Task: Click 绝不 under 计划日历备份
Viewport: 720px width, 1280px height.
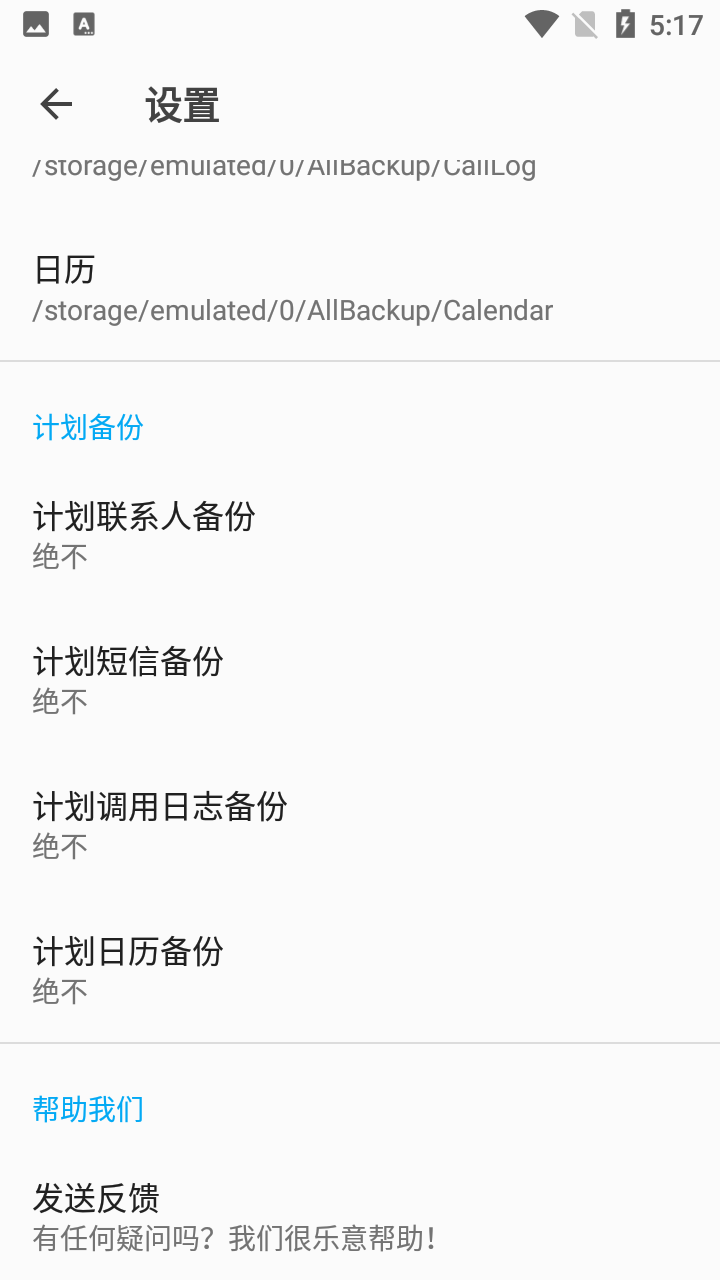Action: tap(58, 991)
